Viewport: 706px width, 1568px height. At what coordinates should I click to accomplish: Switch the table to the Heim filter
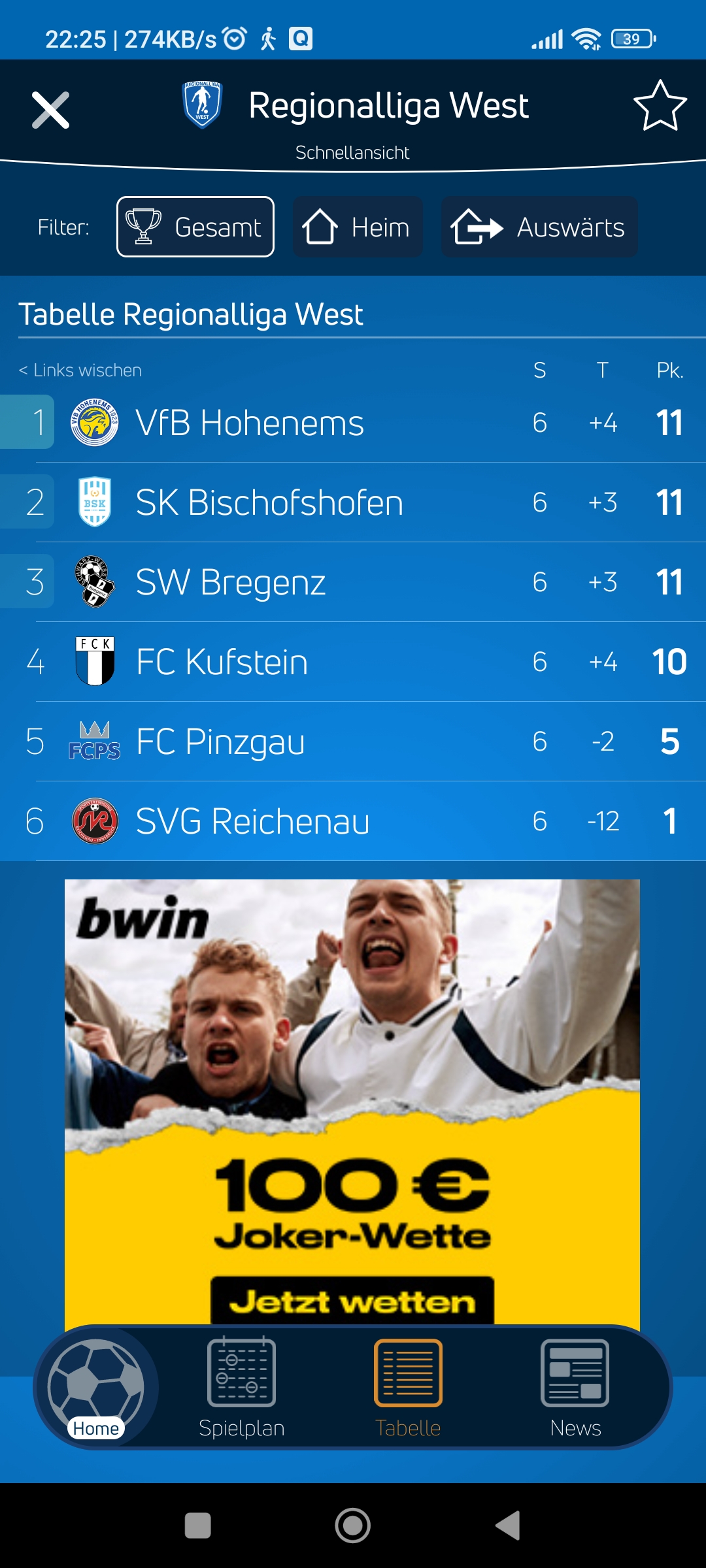click(357, 227)
